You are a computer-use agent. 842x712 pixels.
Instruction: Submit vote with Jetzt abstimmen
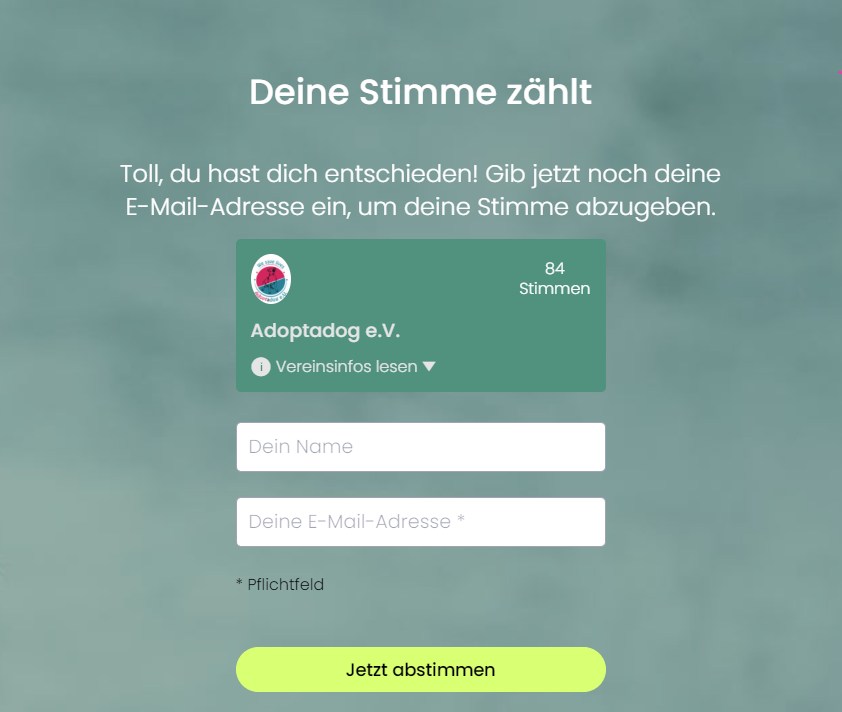(x=420, y=670)
